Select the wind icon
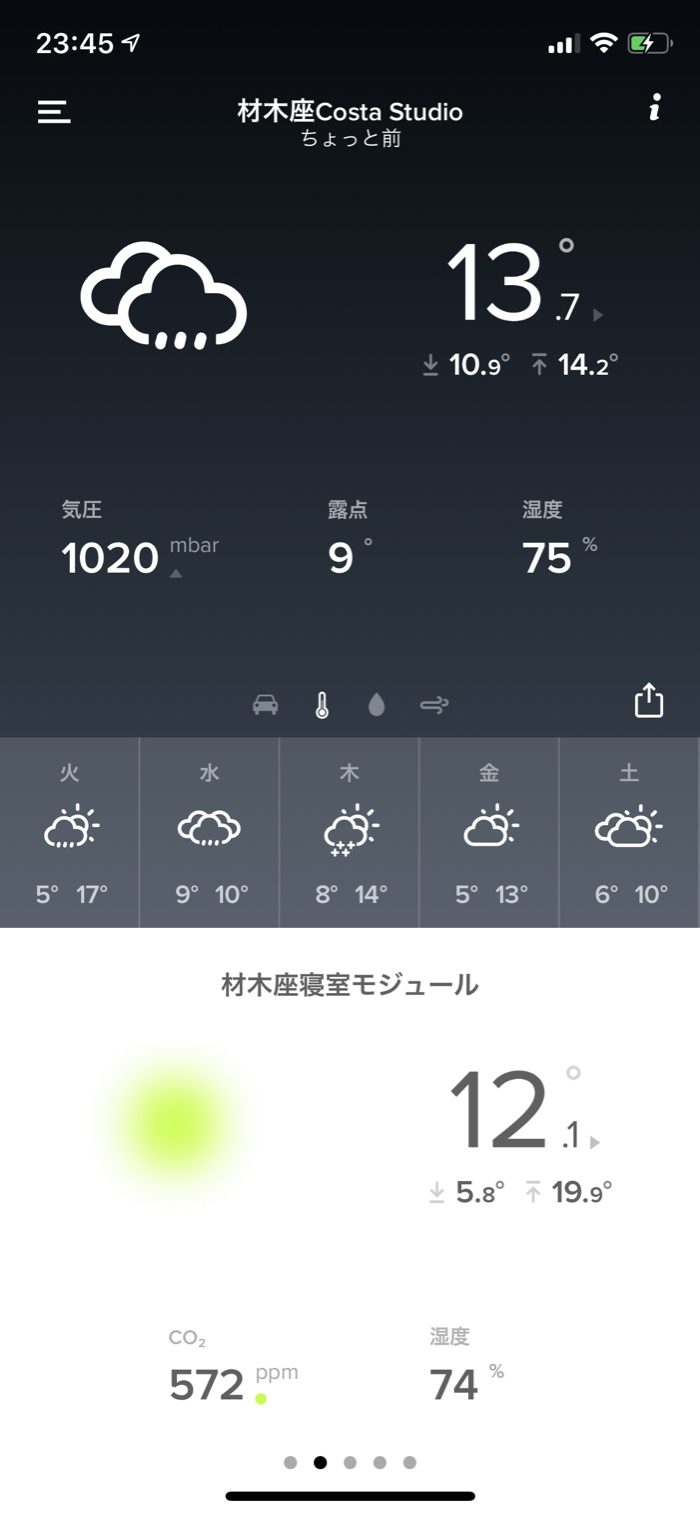The width and height of the screenshot is (700, 1516). coord(434,705)
